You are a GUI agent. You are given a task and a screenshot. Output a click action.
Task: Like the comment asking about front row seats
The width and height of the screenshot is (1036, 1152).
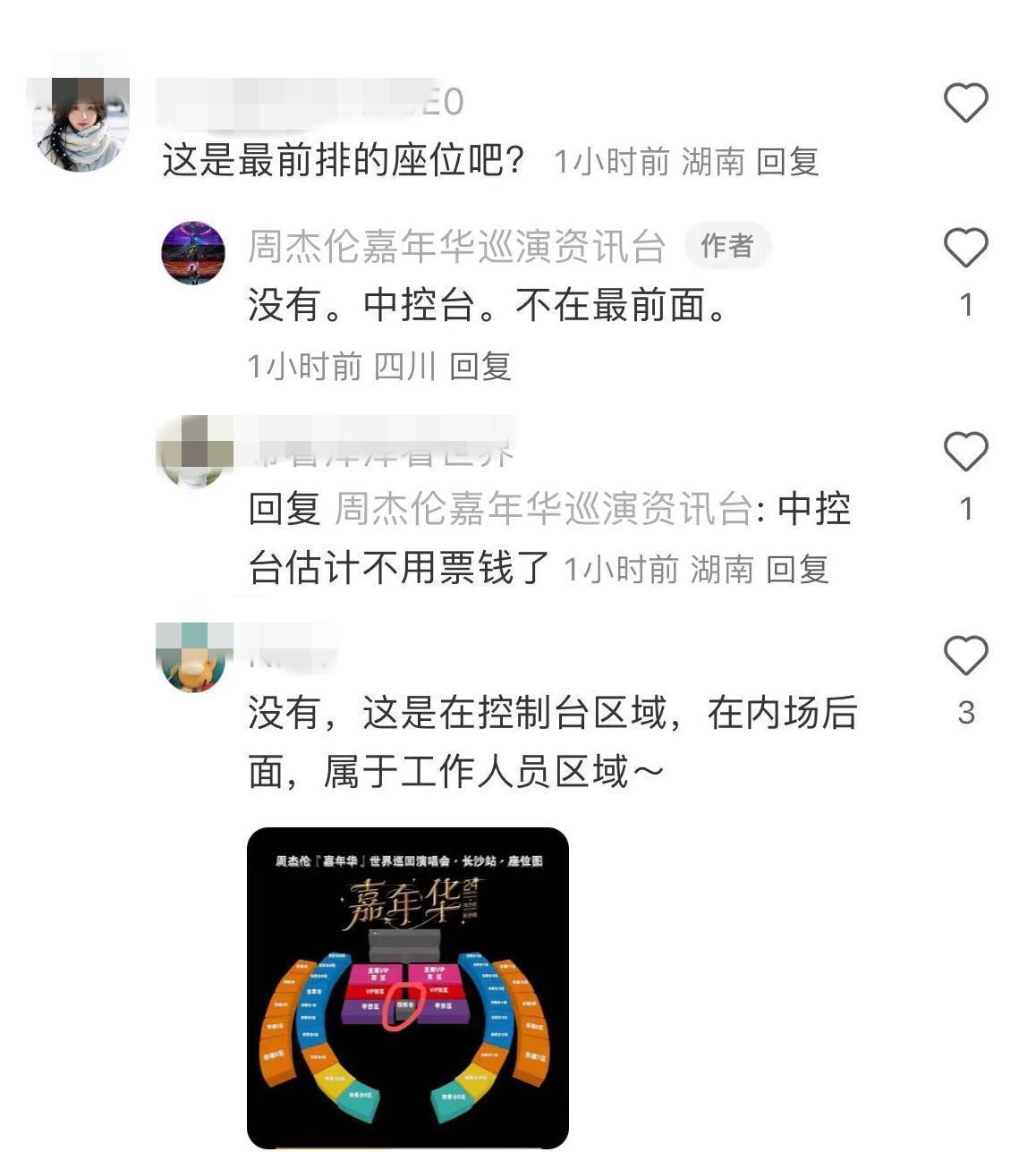(x=965, y=103)
